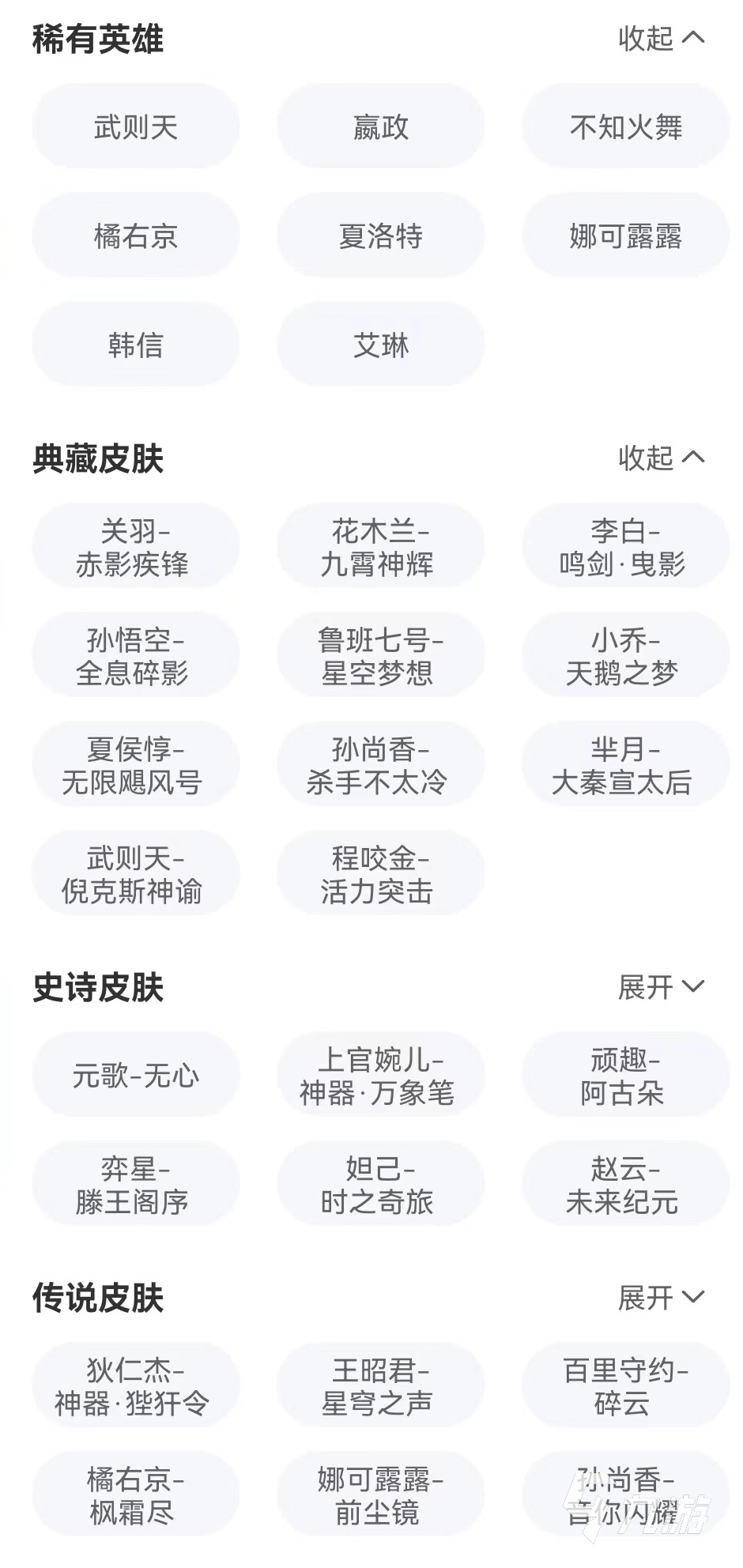The image size is (743, 1568).
Task: Pick the 韩信 hero chip
Action: coord(135,345)
